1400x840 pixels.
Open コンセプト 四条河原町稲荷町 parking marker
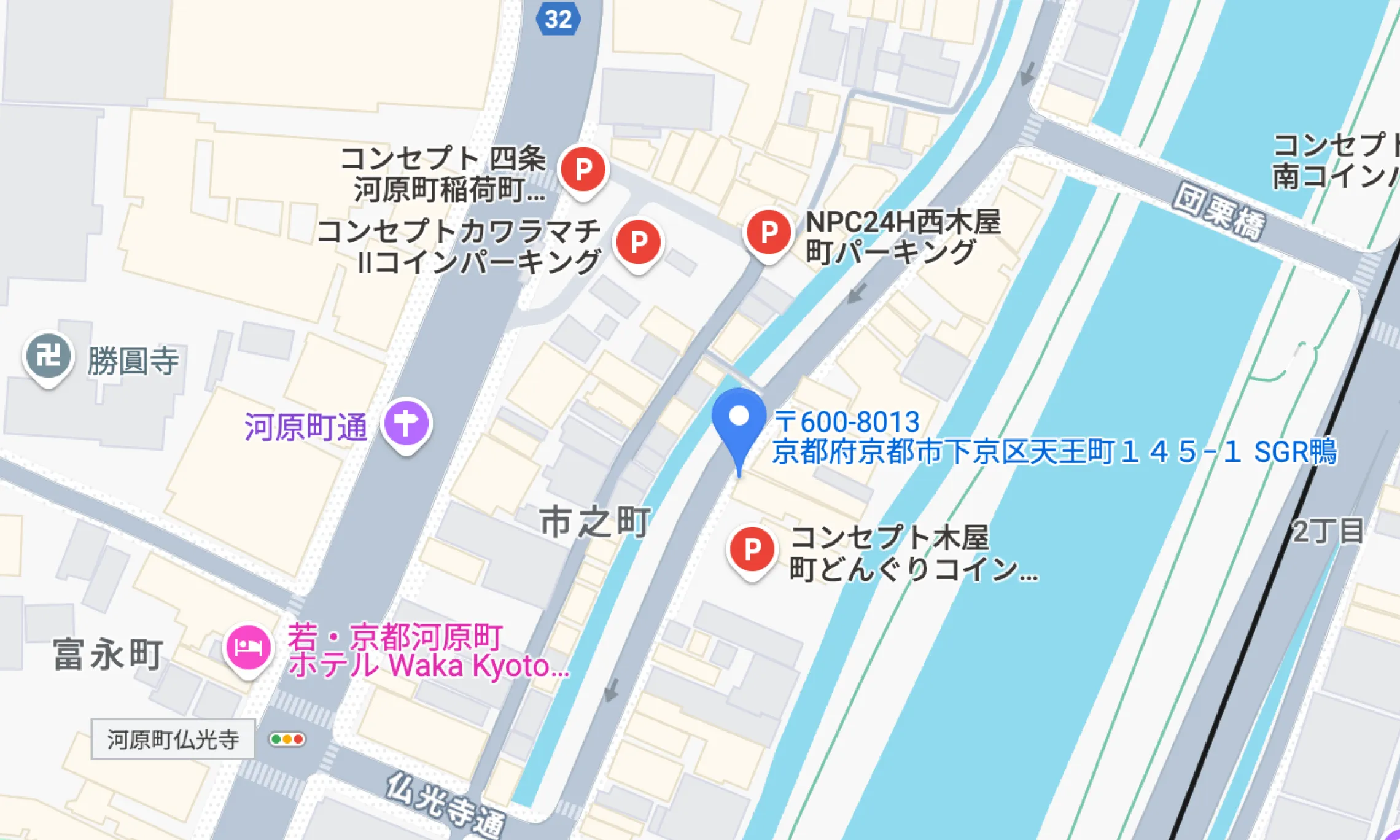tap(583, 169)
